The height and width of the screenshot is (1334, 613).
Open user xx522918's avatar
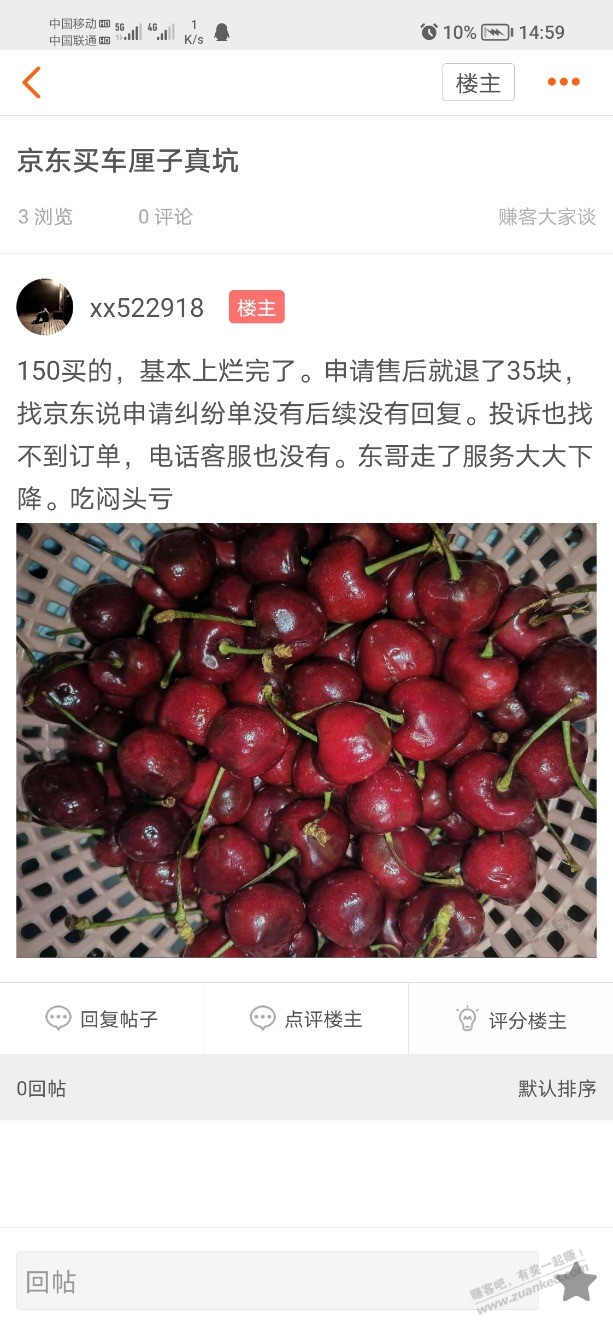point(45,307)
